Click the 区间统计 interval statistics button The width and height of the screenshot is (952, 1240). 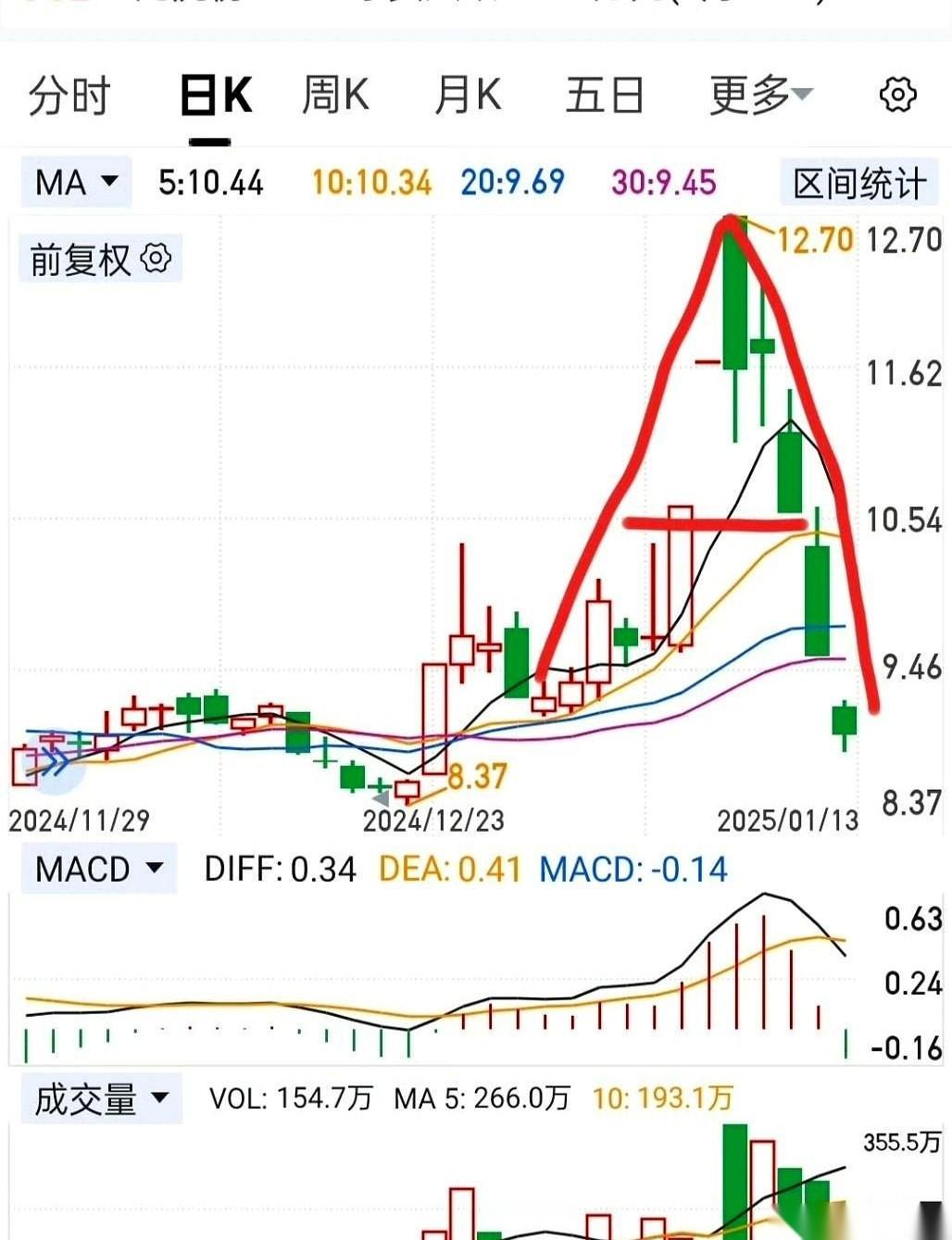858,182
